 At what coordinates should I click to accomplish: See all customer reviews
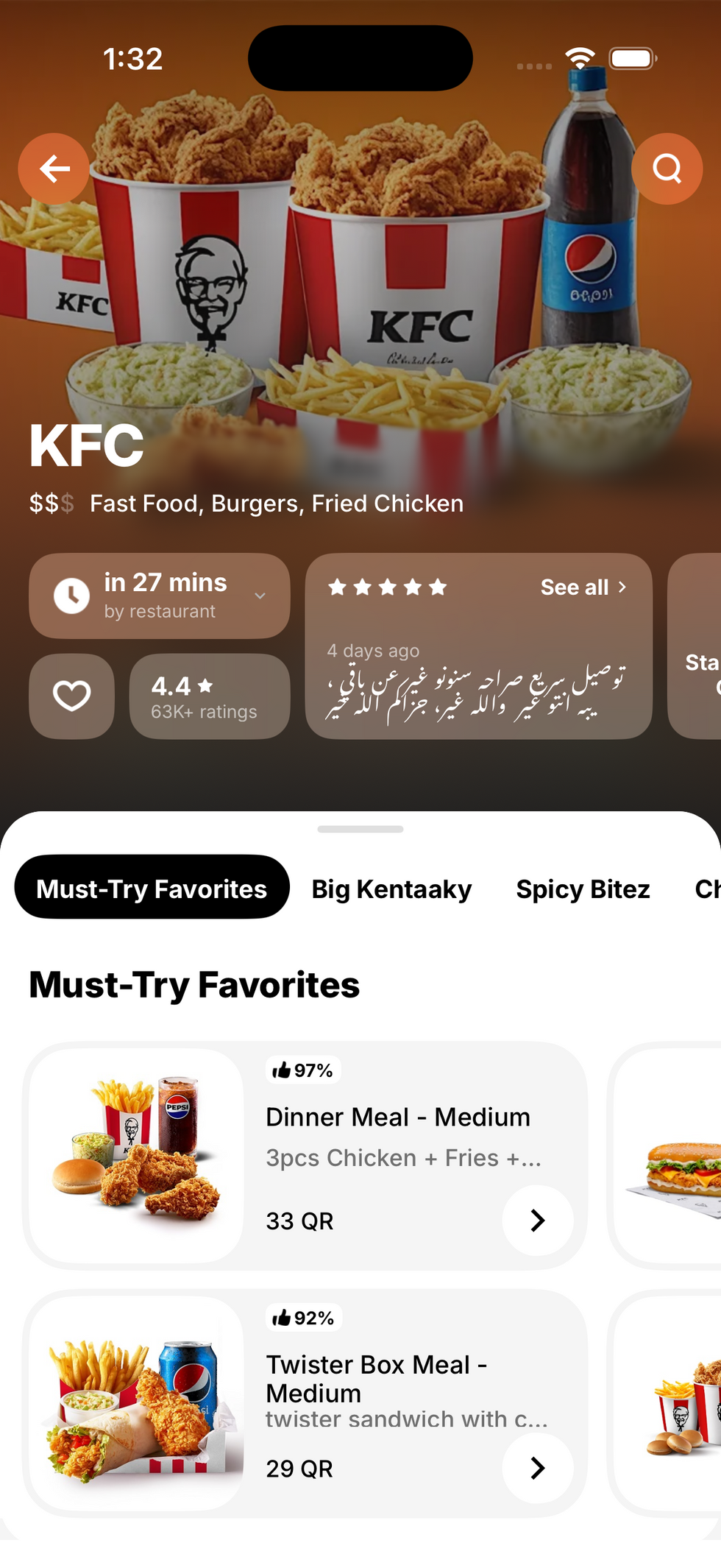click(583, 587)
